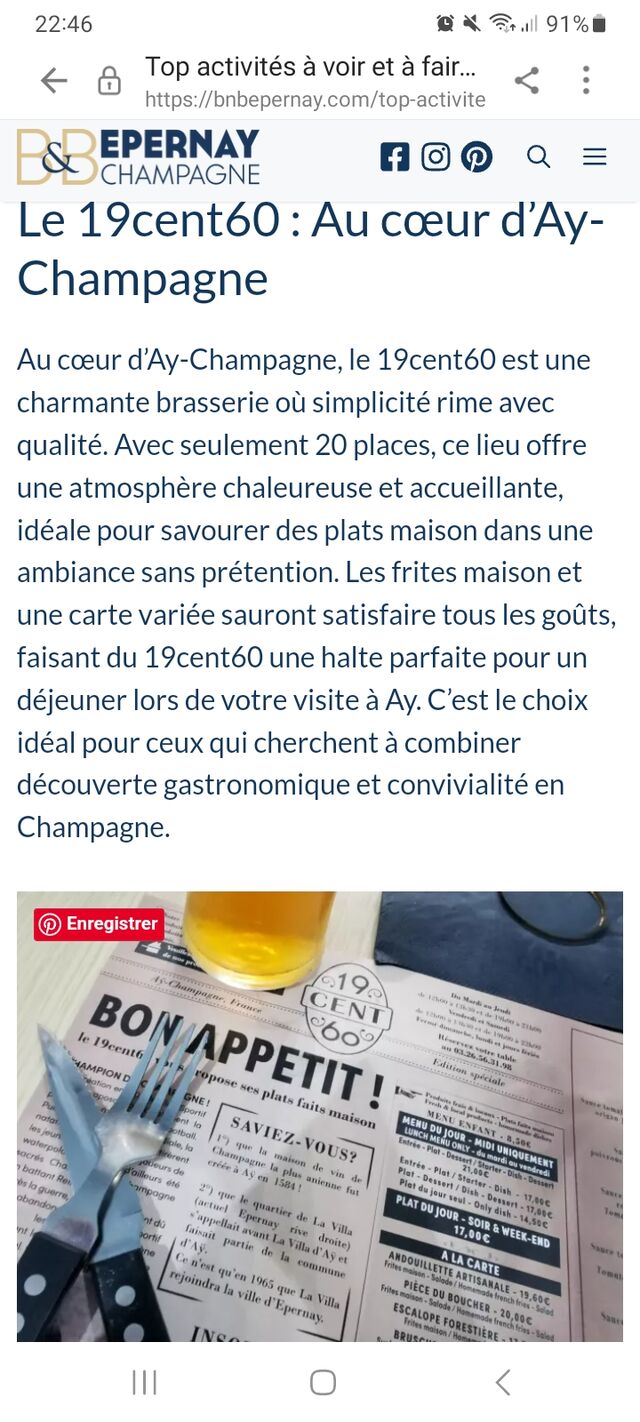Go to the system home screen
640x1422 pixels.
pyautogui.click(x=322, y=1382)
